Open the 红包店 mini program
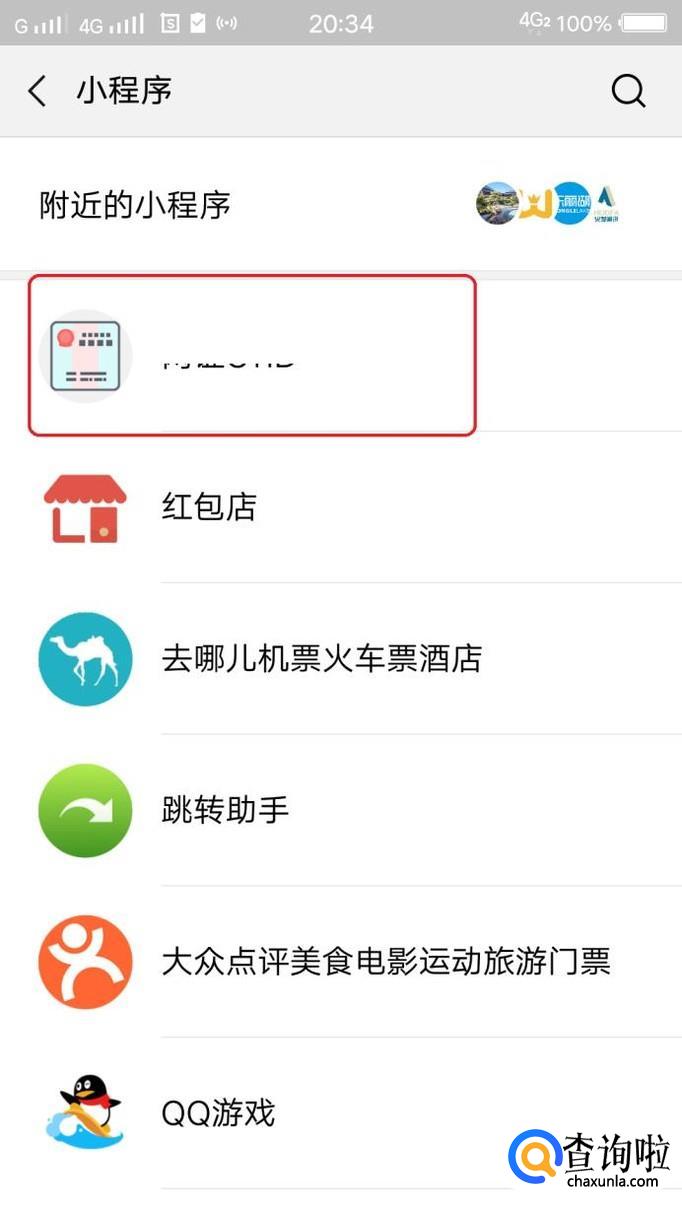This screenshot has height=1212, width=682. [340, 507]
